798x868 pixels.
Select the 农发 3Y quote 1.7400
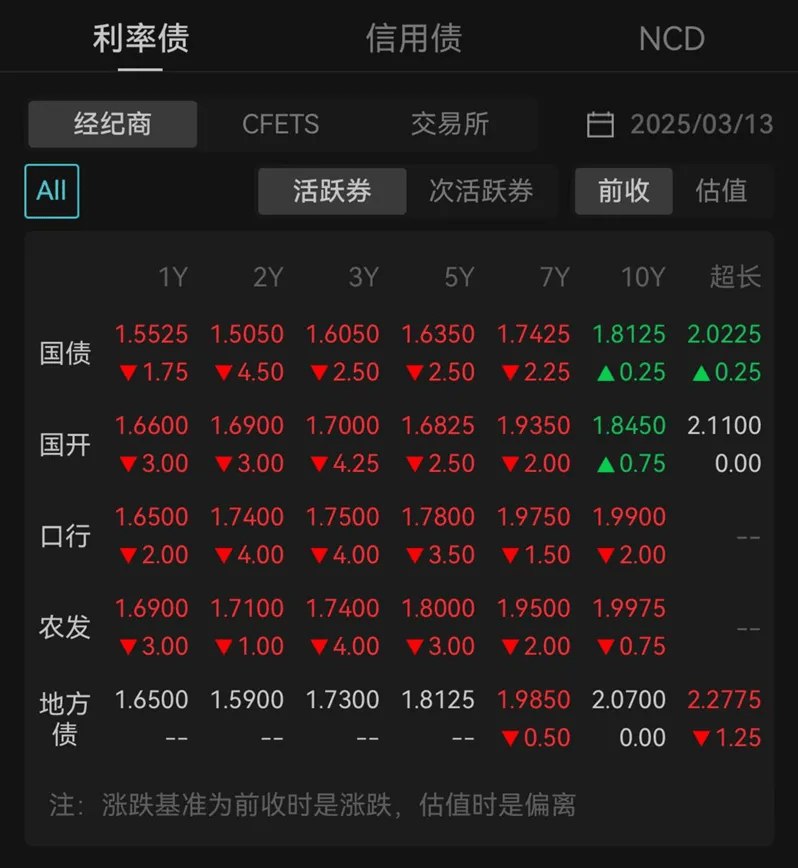pyautogui.click(x=343, y=608)
